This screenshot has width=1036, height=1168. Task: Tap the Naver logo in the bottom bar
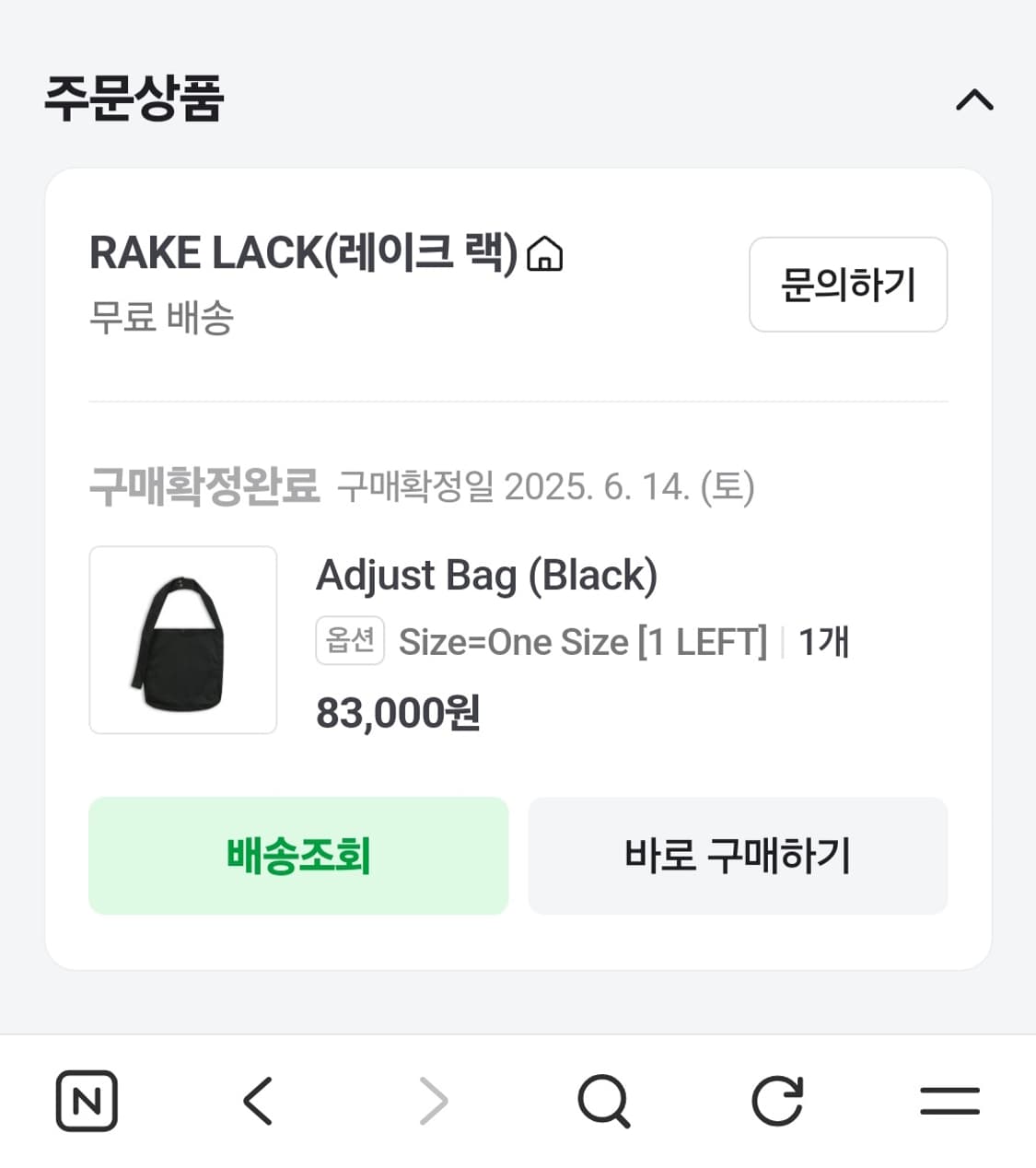click(87, 1101)
